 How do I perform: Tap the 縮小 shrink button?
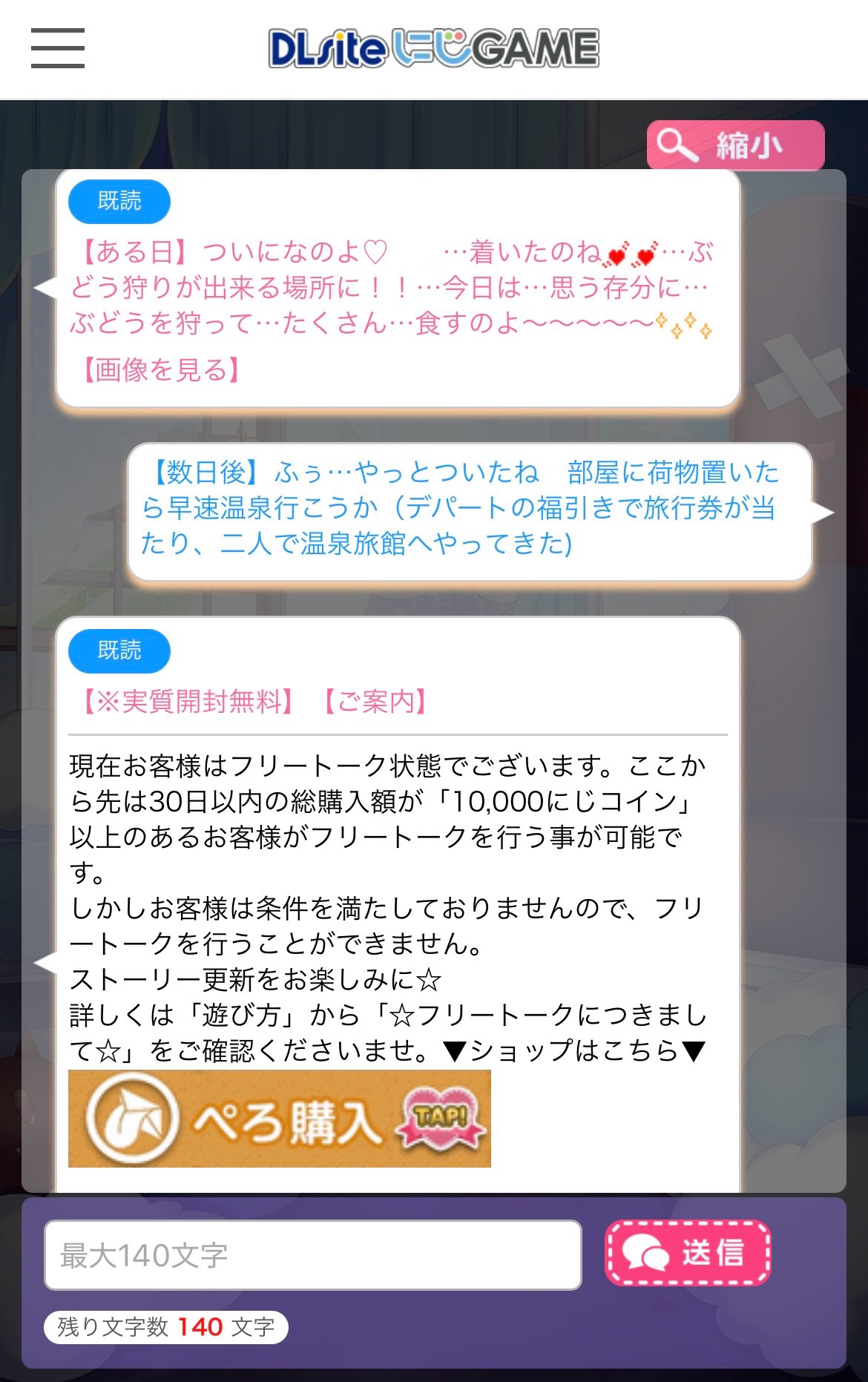click(735, 145)
